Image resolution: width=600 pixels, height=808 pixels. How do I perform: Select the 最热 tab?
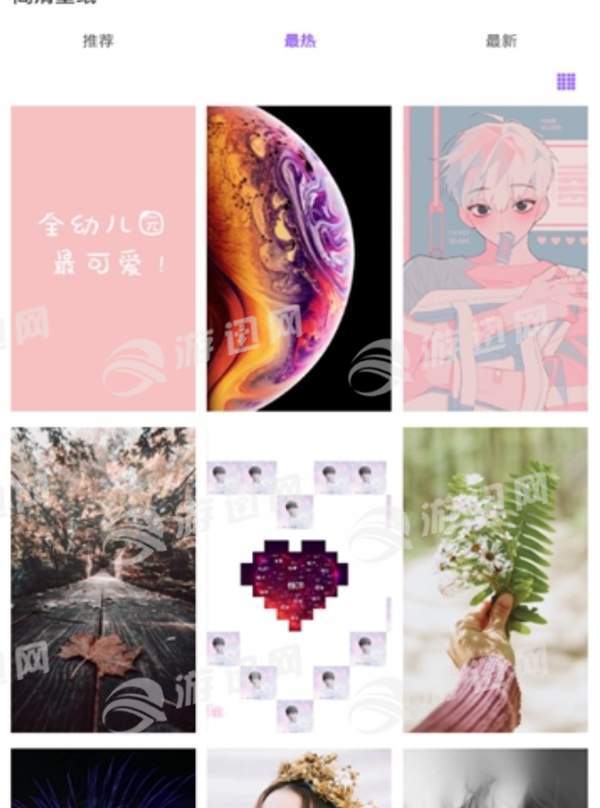[x=300, y=41]
